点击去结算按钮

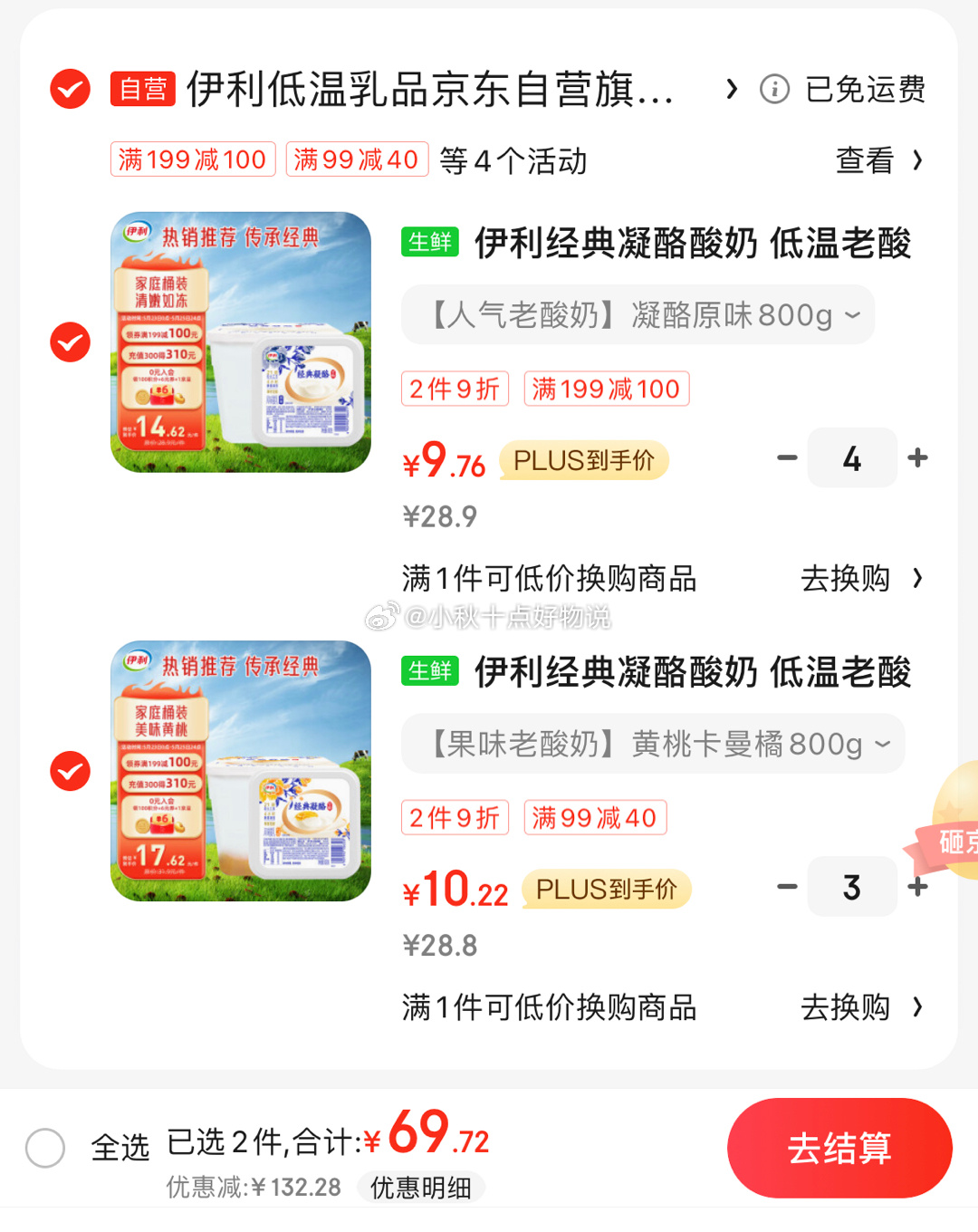pyautogui.click(x=839, y=1148)
